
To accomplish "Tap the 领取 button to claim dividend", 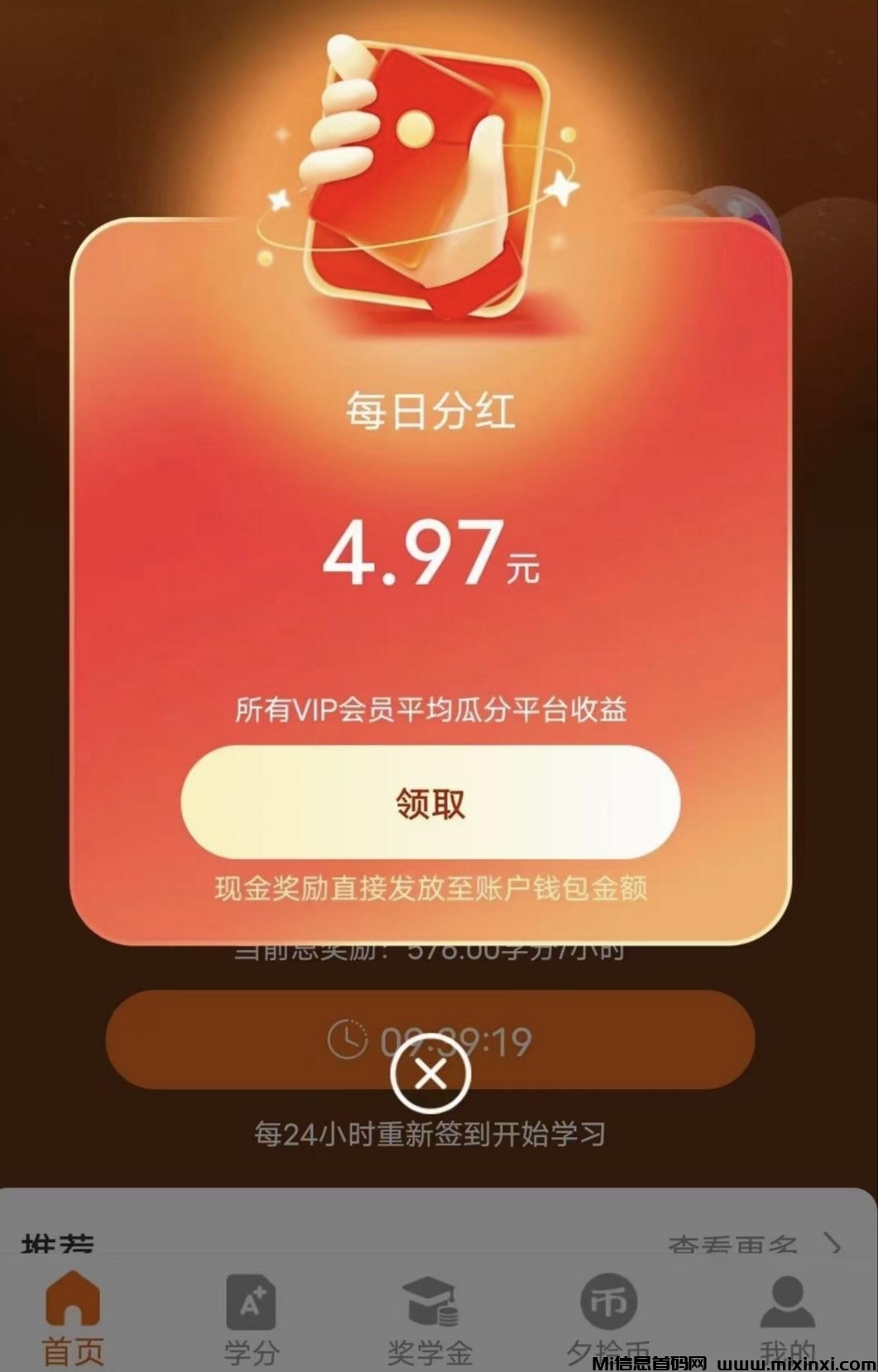I will pyautogui.click(x=430, y=802).
